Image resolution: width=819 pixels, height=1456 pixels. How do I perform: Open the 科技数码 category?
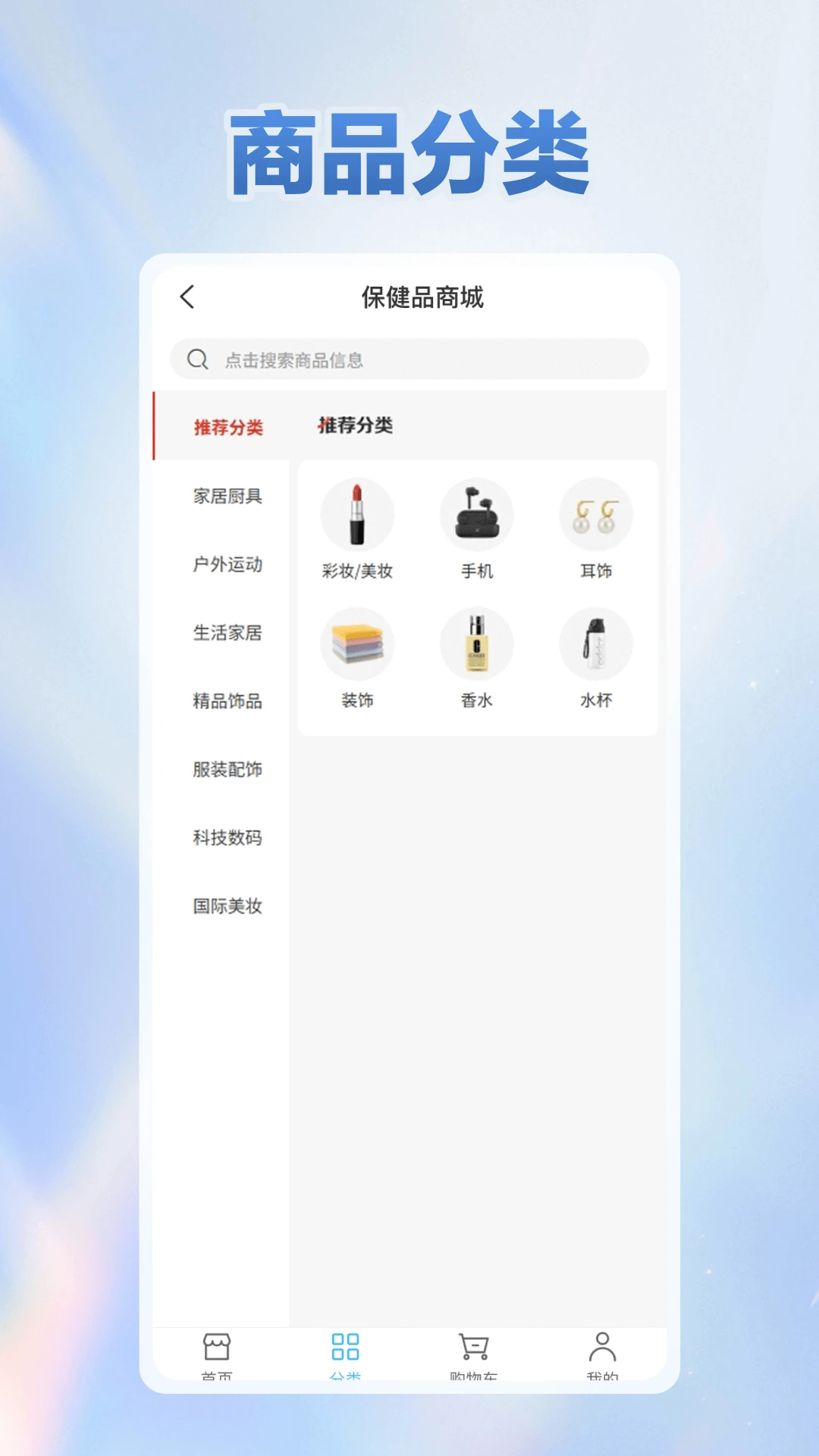click(227, 839)
